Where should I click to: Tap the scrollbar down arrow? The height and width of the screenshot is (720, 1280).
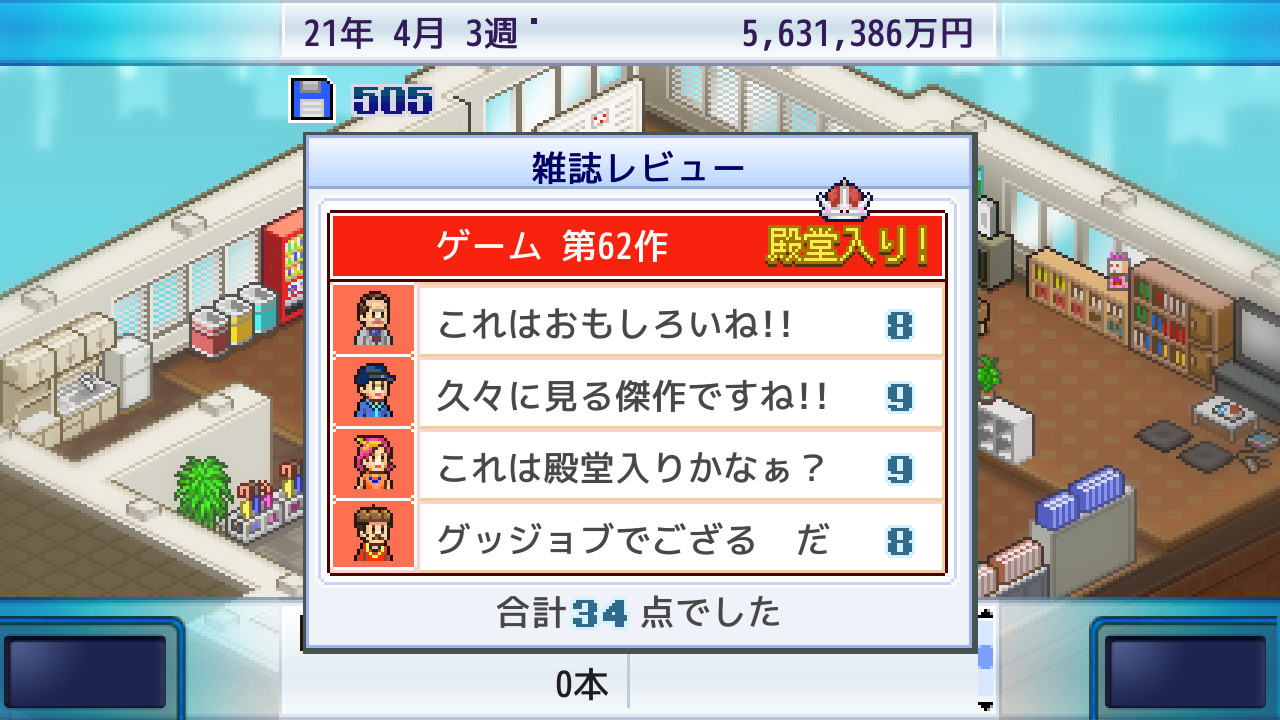point(986,706)
